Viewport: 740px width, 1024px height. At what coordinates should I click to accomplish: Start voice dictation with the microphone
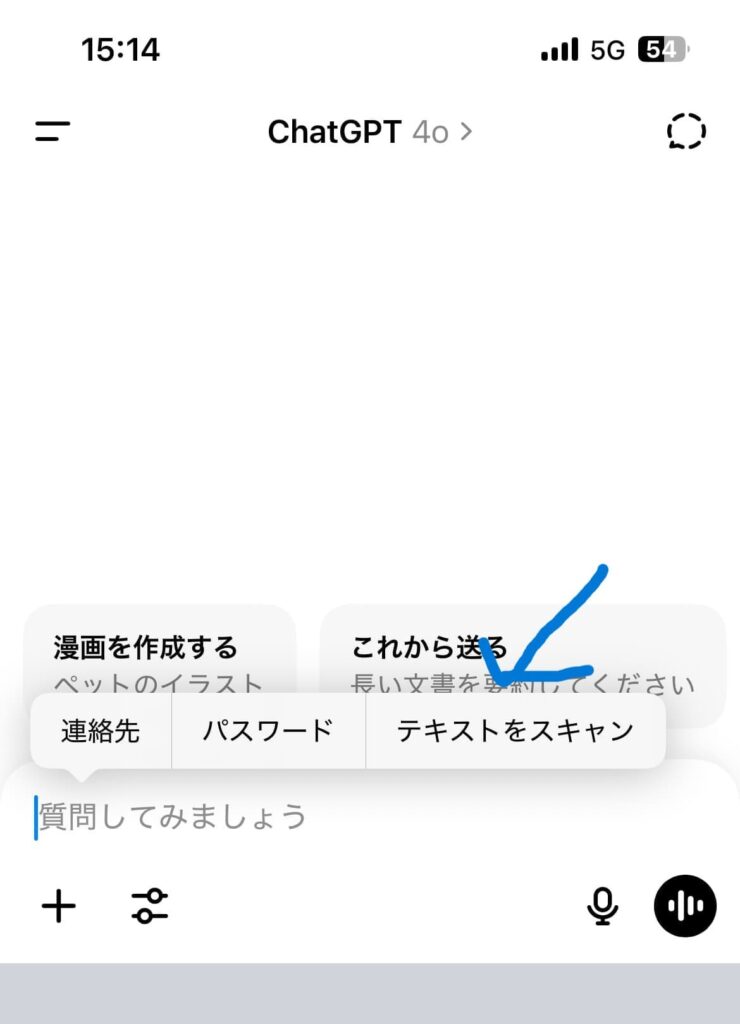(602, 906)
